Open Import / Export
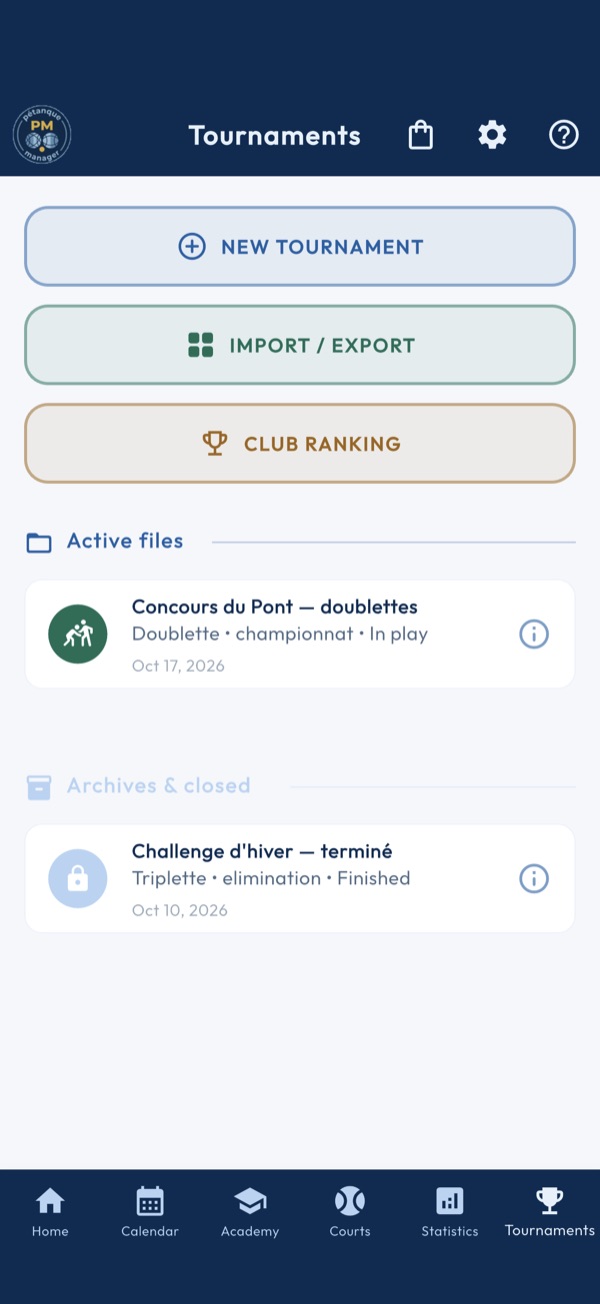Viewport: 600px width, 1304px height. click(300, 345)
